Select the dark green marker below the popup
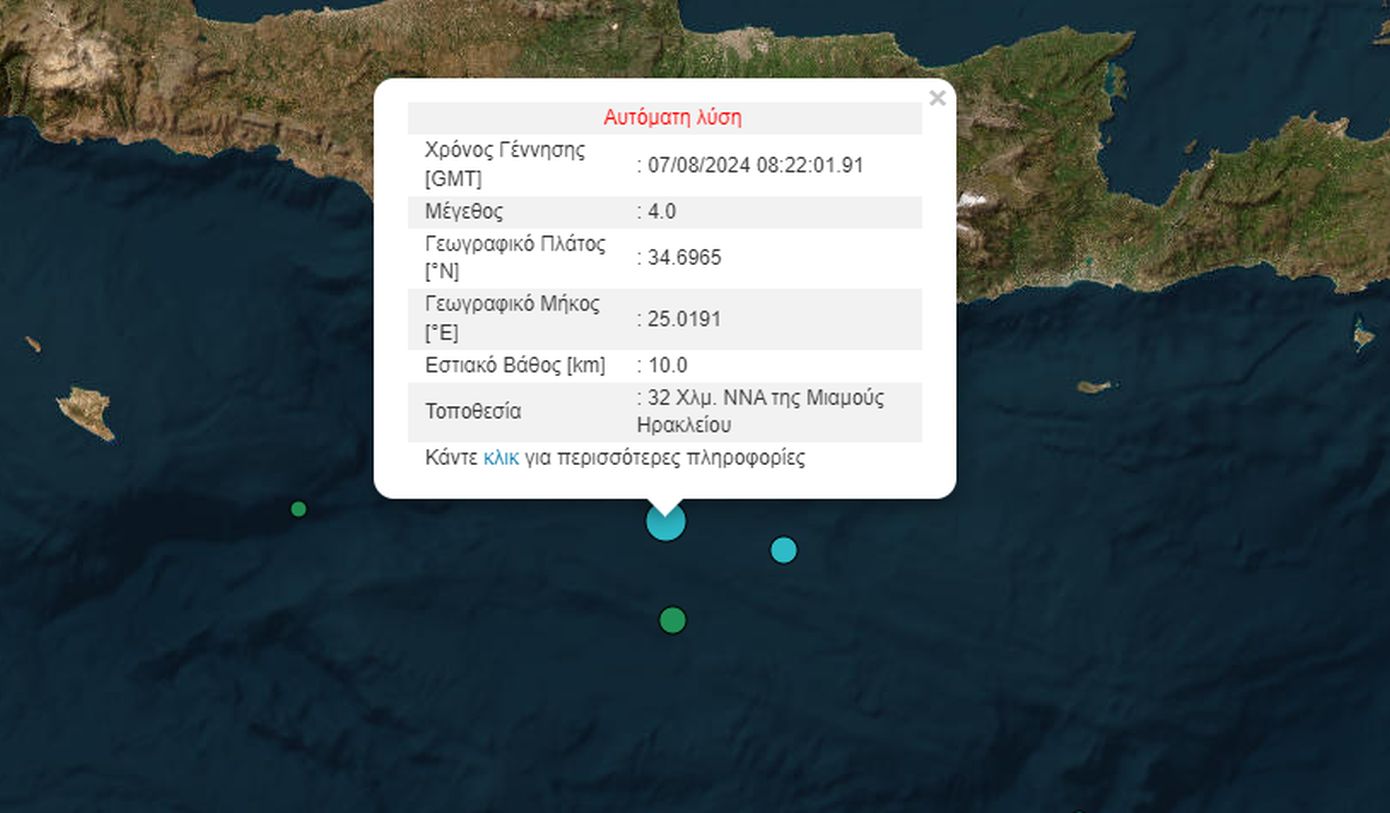The width and height of the screenshot is (1390, 813). (x=673, y=620)
